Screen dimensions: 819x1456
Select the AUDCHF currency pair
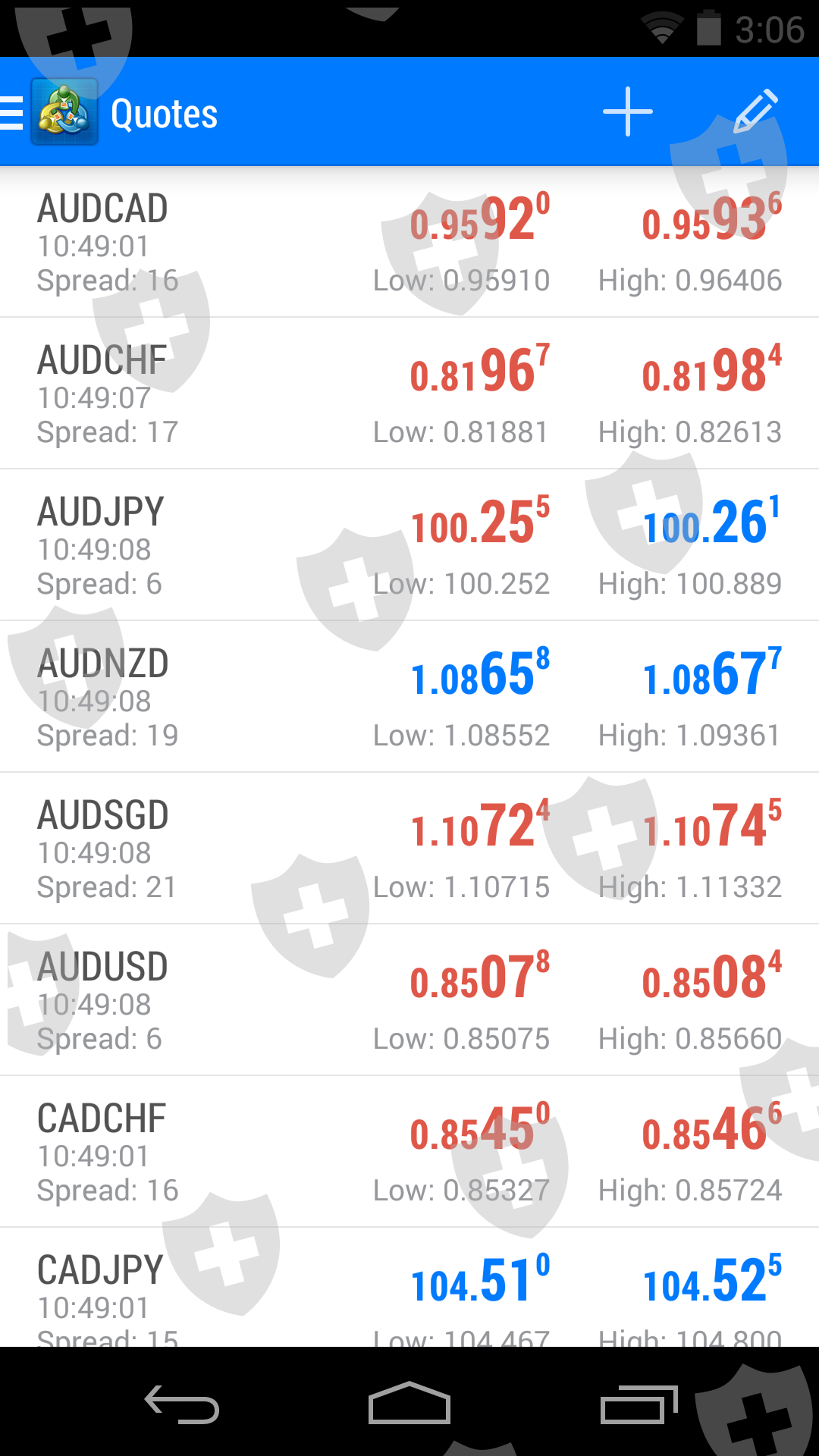(x=409, y=394)
